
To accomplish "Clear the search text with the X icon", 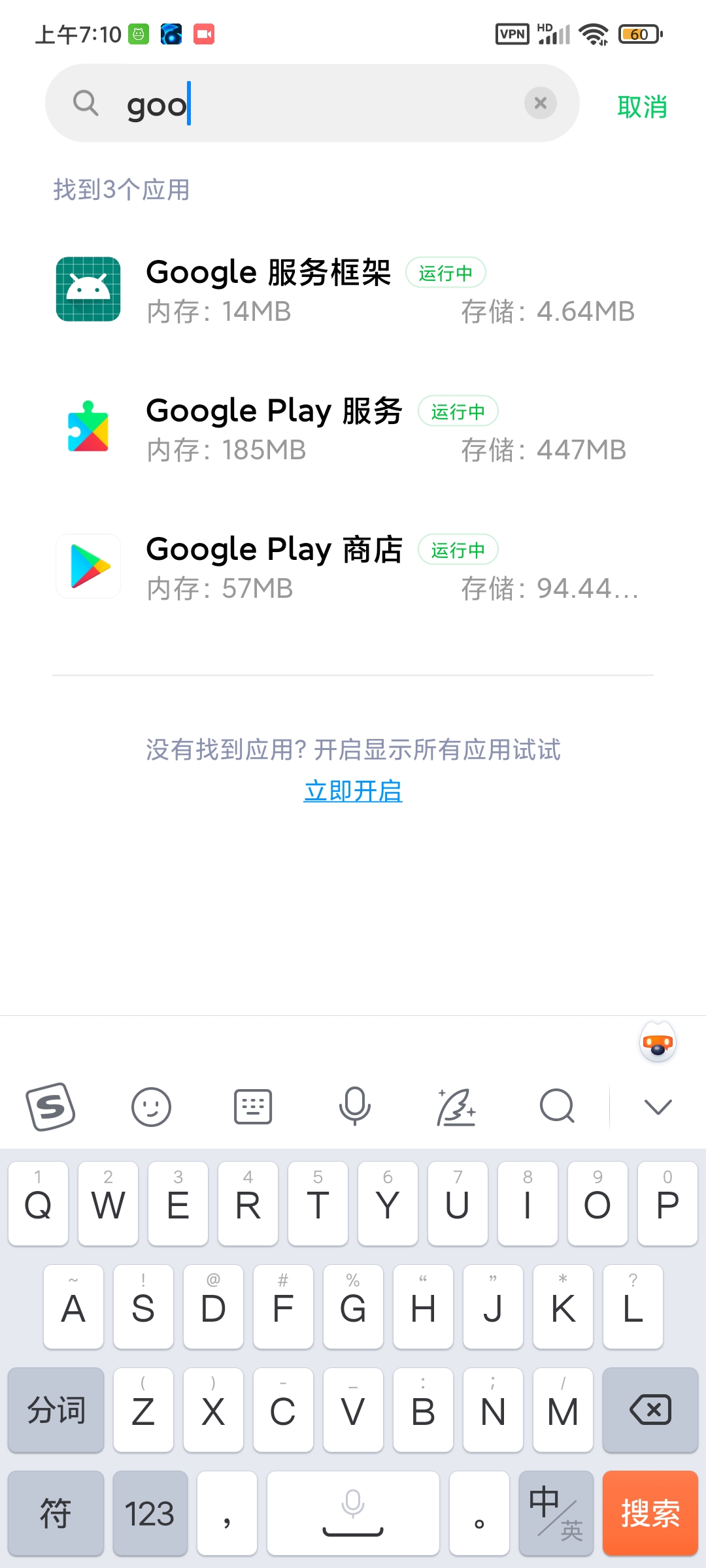I will tap(541, 103).
